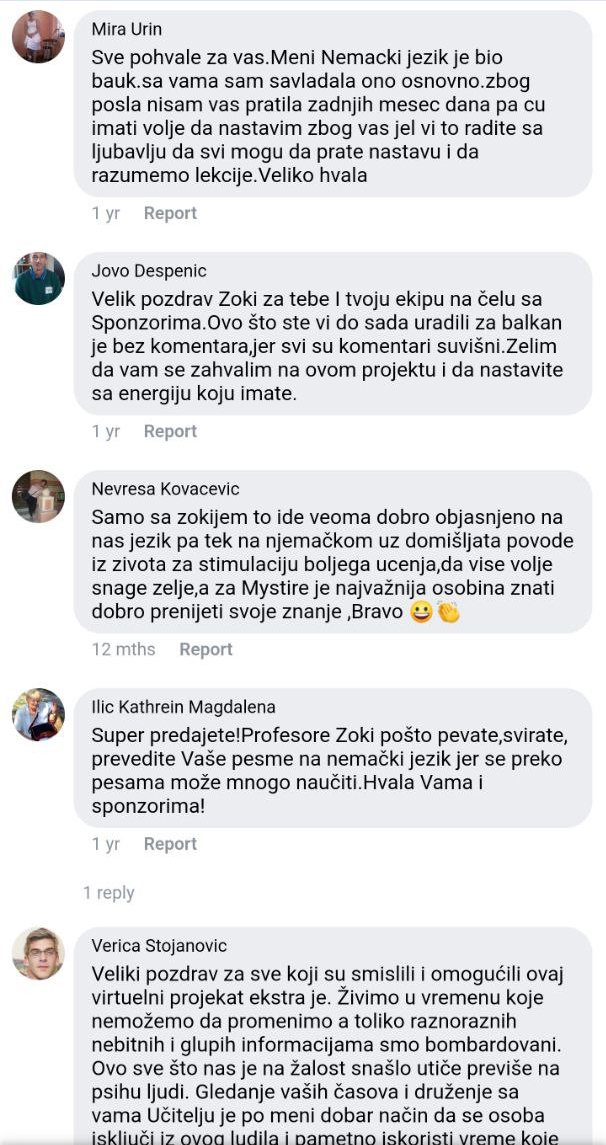Report Jovo Despenic's comment
Image resolution: width=606 pixels, height=1145 pixels.
point(170,431)
